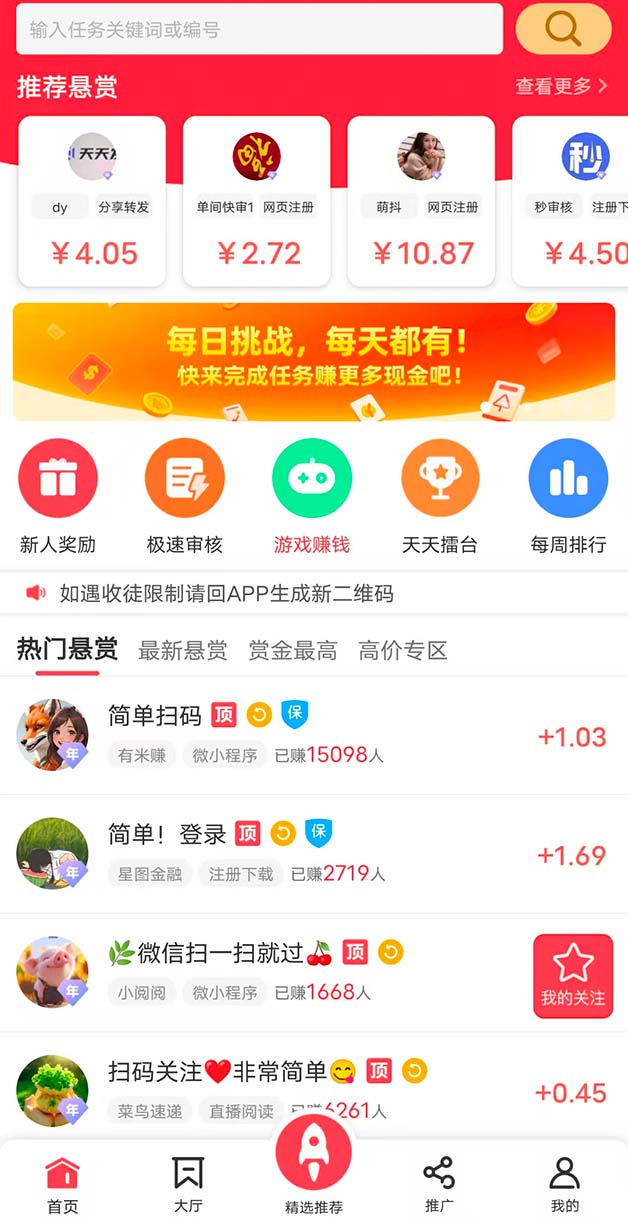
Task: Tap the task keyword search field
Action: click(259, 29)
